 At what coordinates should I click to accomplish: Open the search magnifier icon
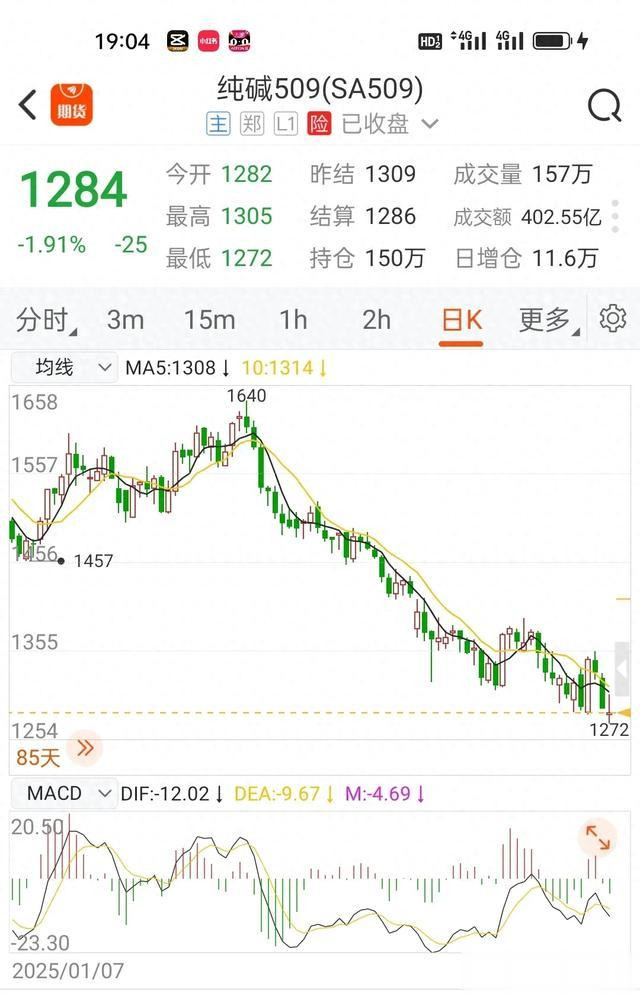604,105
